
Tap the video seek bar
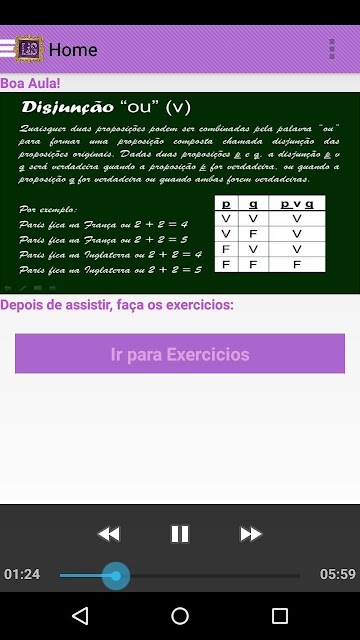point(180,576)
